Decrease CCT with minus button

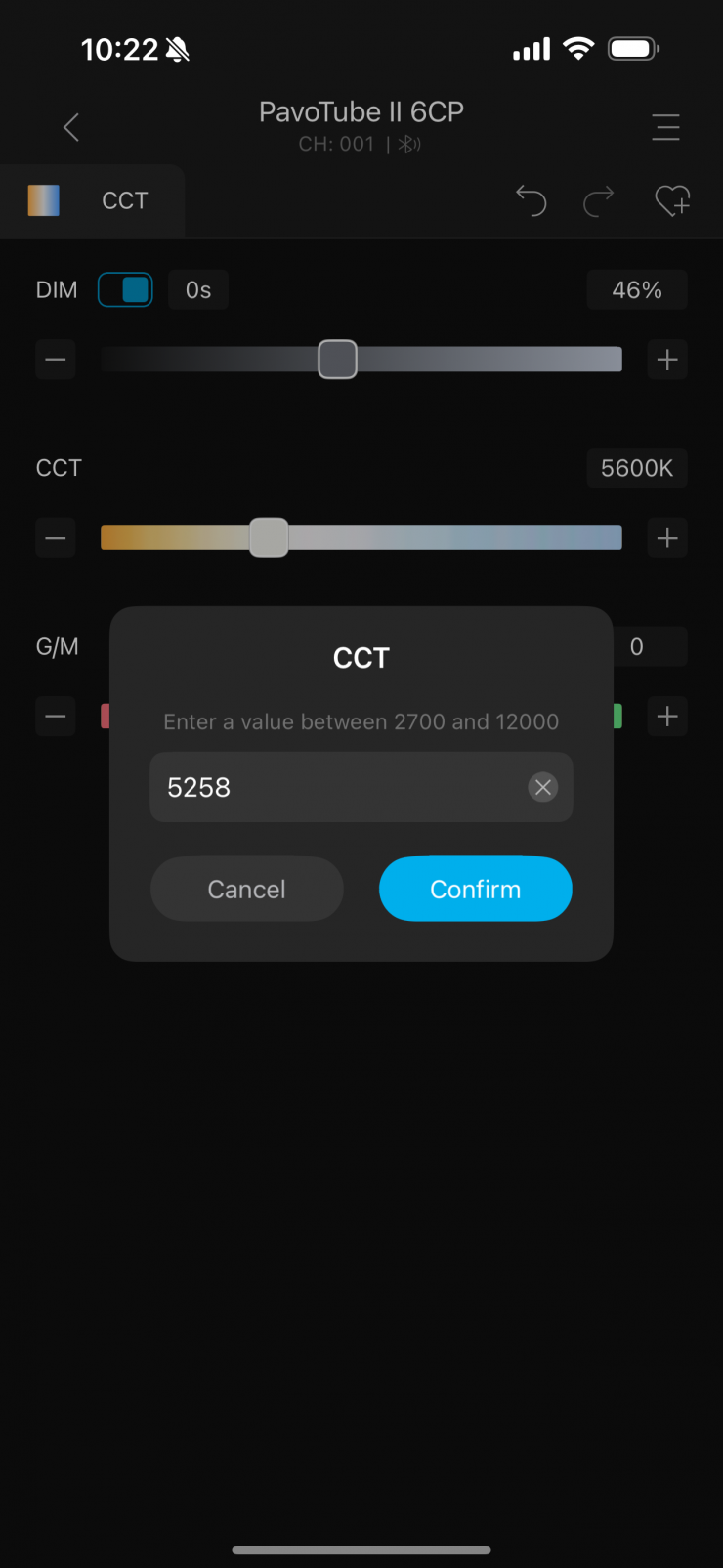[x=56, y=538]
